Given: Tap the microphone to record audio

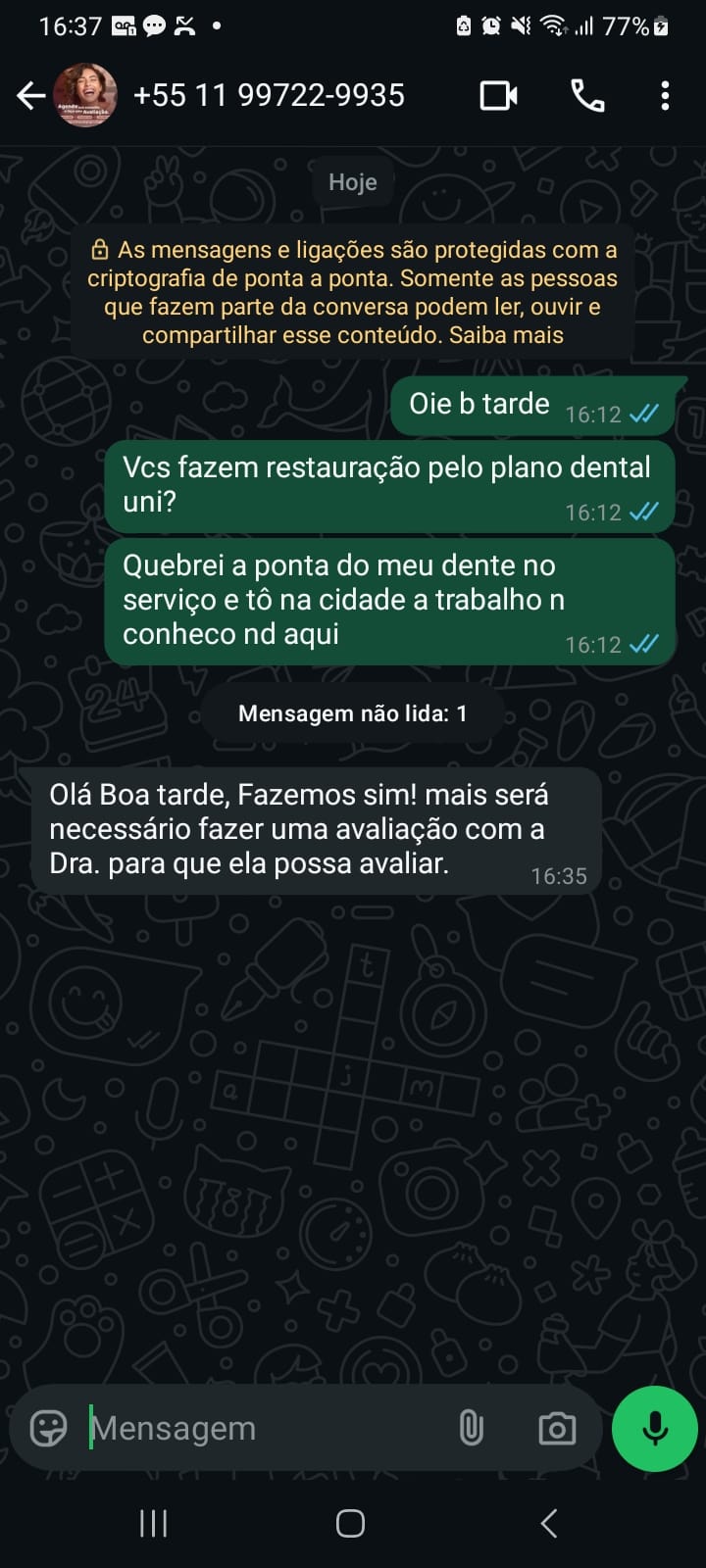Looking at the screenshot, I should (x=654, y=1428).
